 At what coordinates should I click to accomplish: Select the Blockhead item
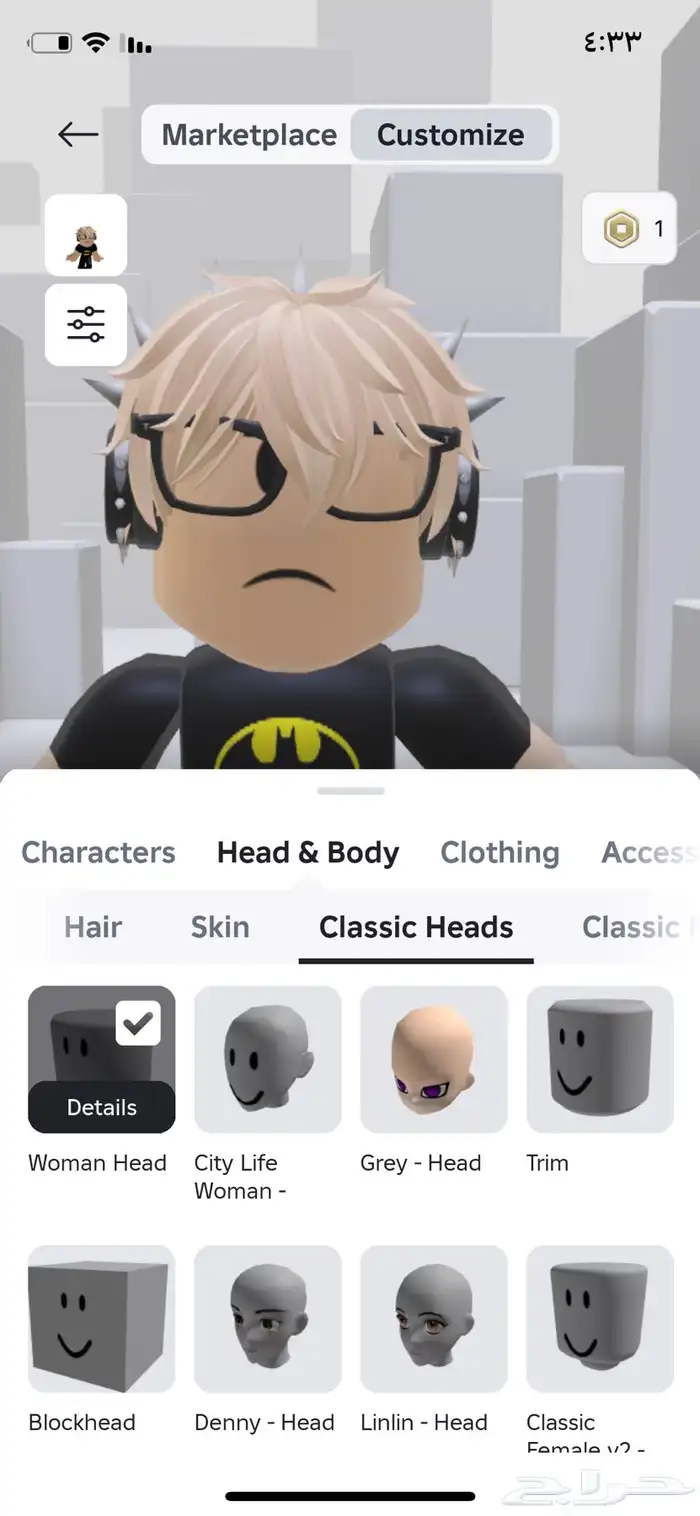[x=101, y=1318]
